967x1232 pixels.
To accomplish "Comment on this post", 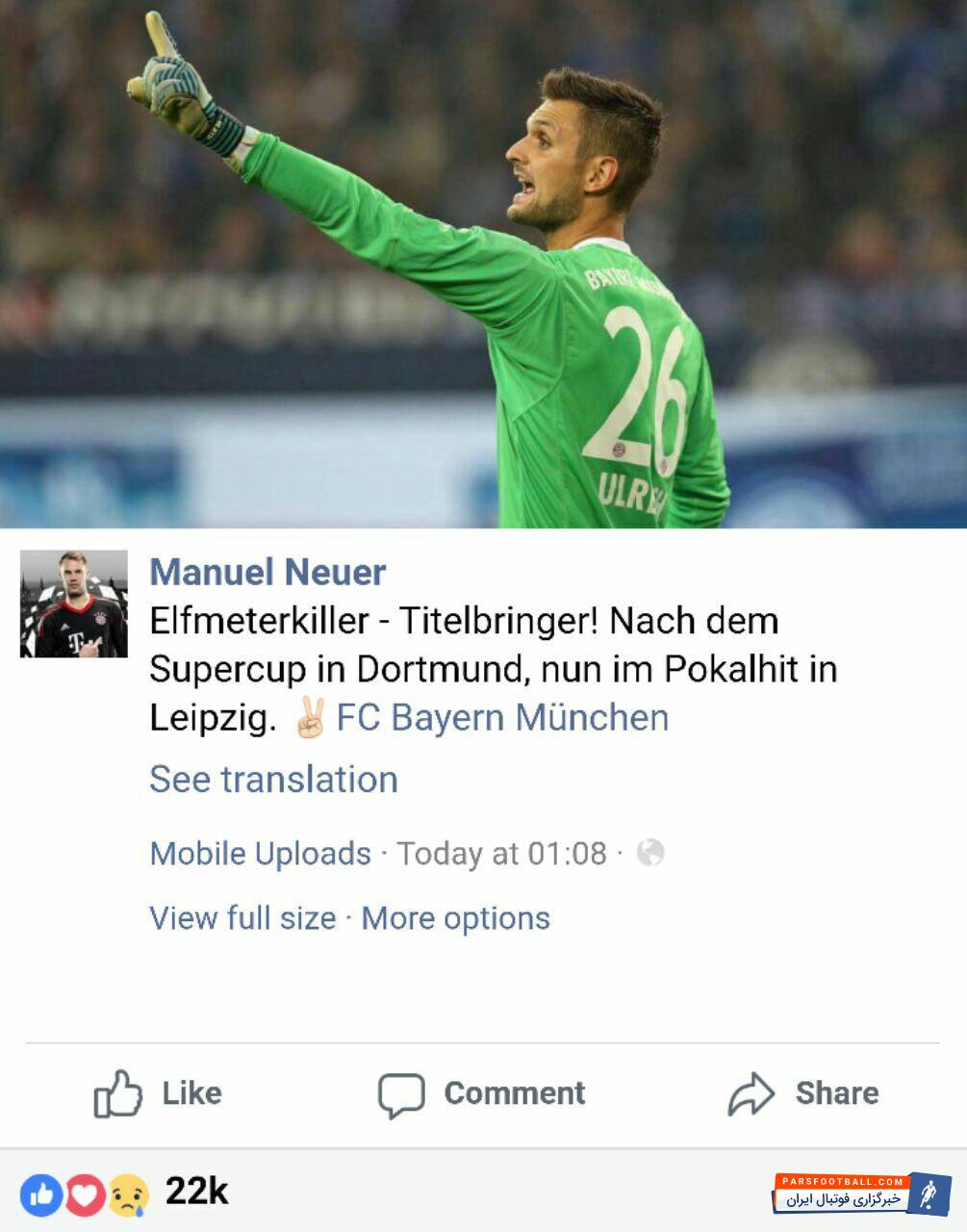I will pyautogui.click(x=482, y=1093).
